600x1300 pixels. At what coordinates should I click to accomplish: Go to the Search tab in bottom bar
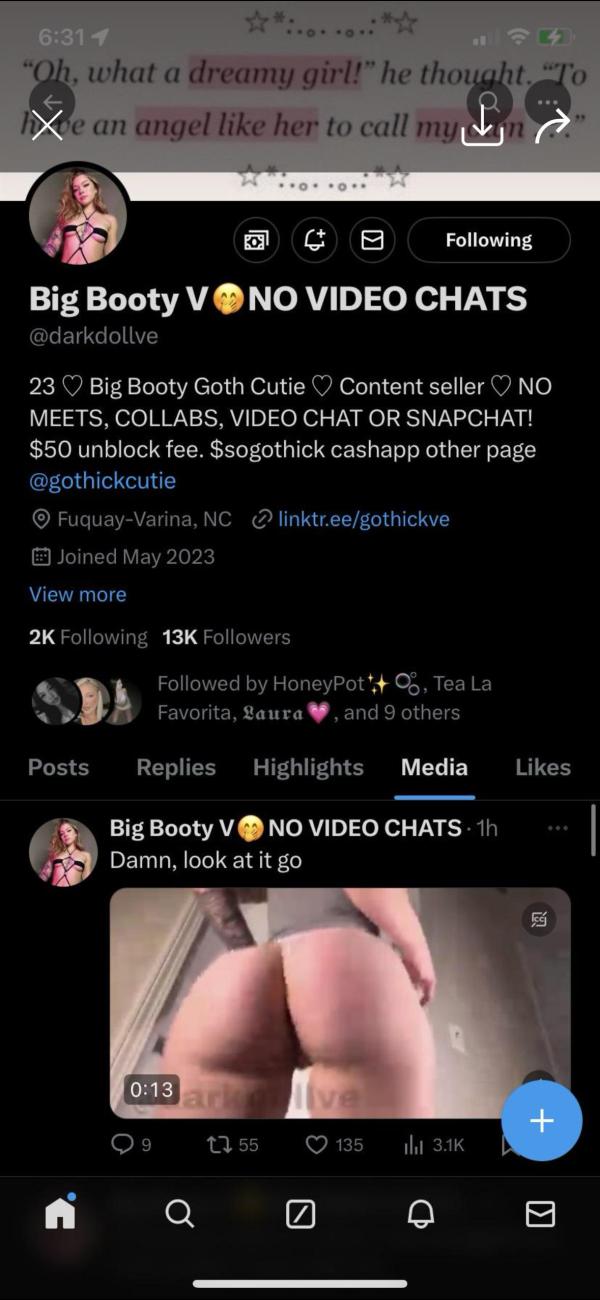click(x=180, y=1213)
